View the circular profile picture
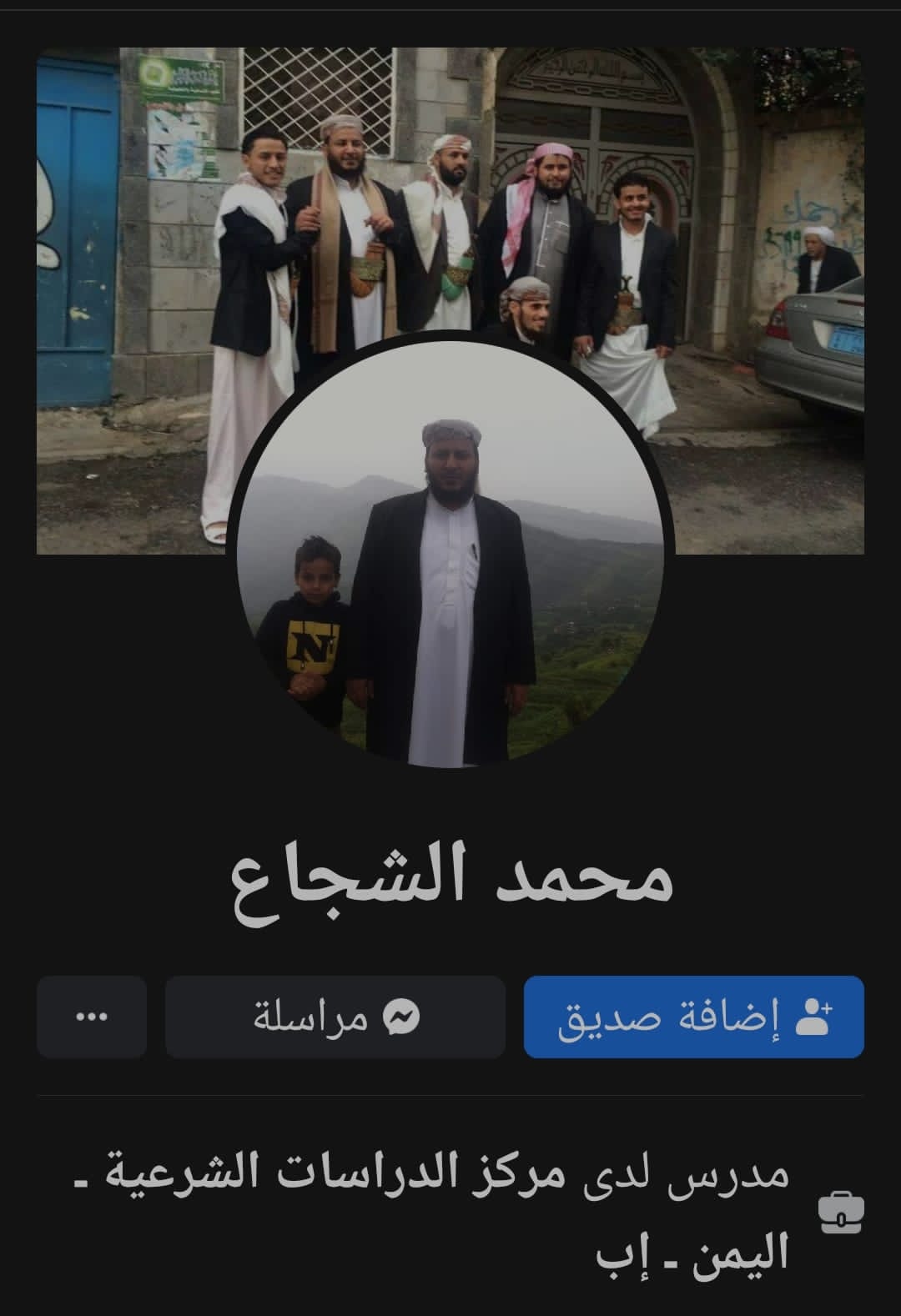 point(450,553)
